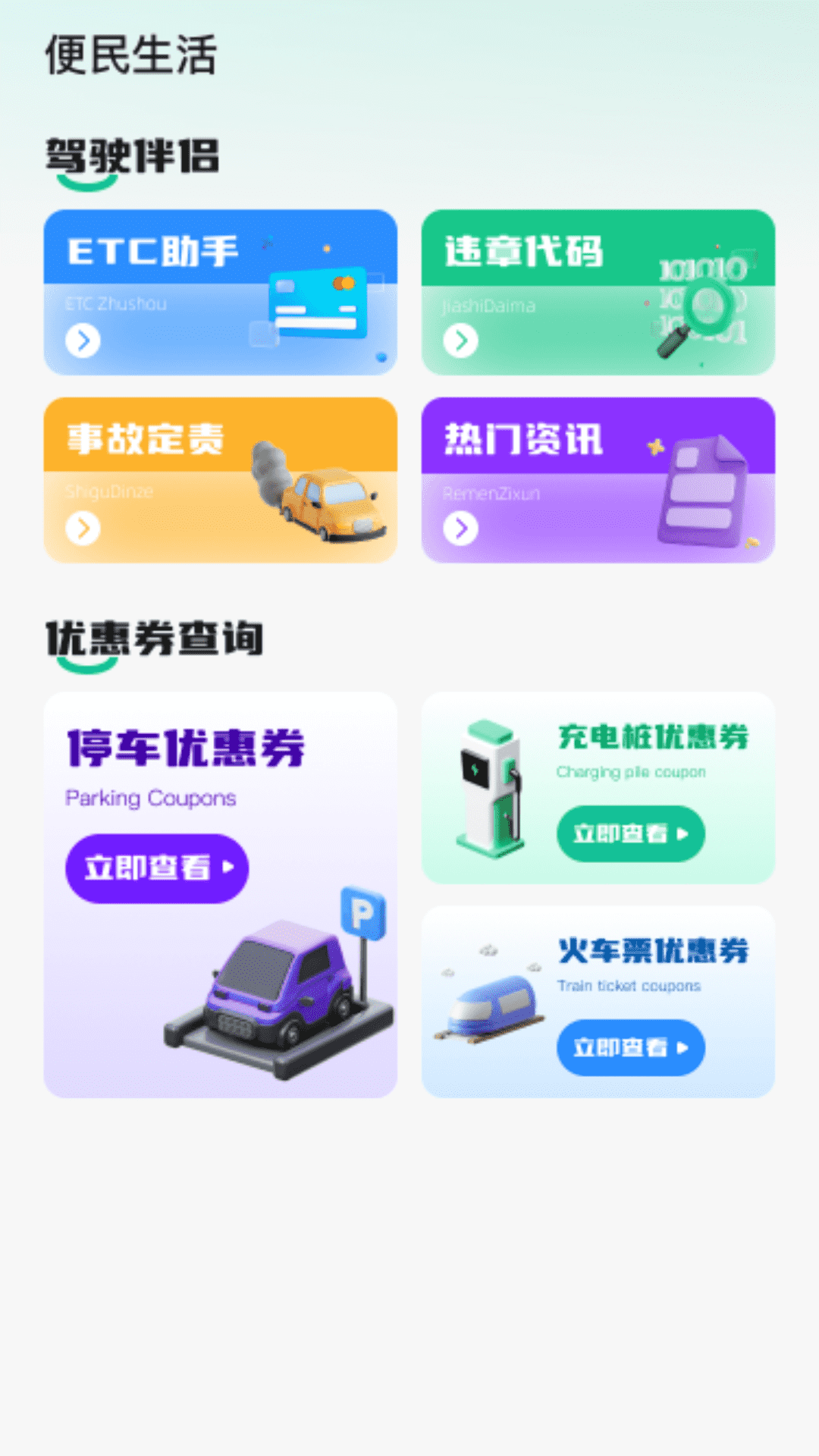
Task: Expand 违章代码 using the circular arrow
Action: point(460,340)
